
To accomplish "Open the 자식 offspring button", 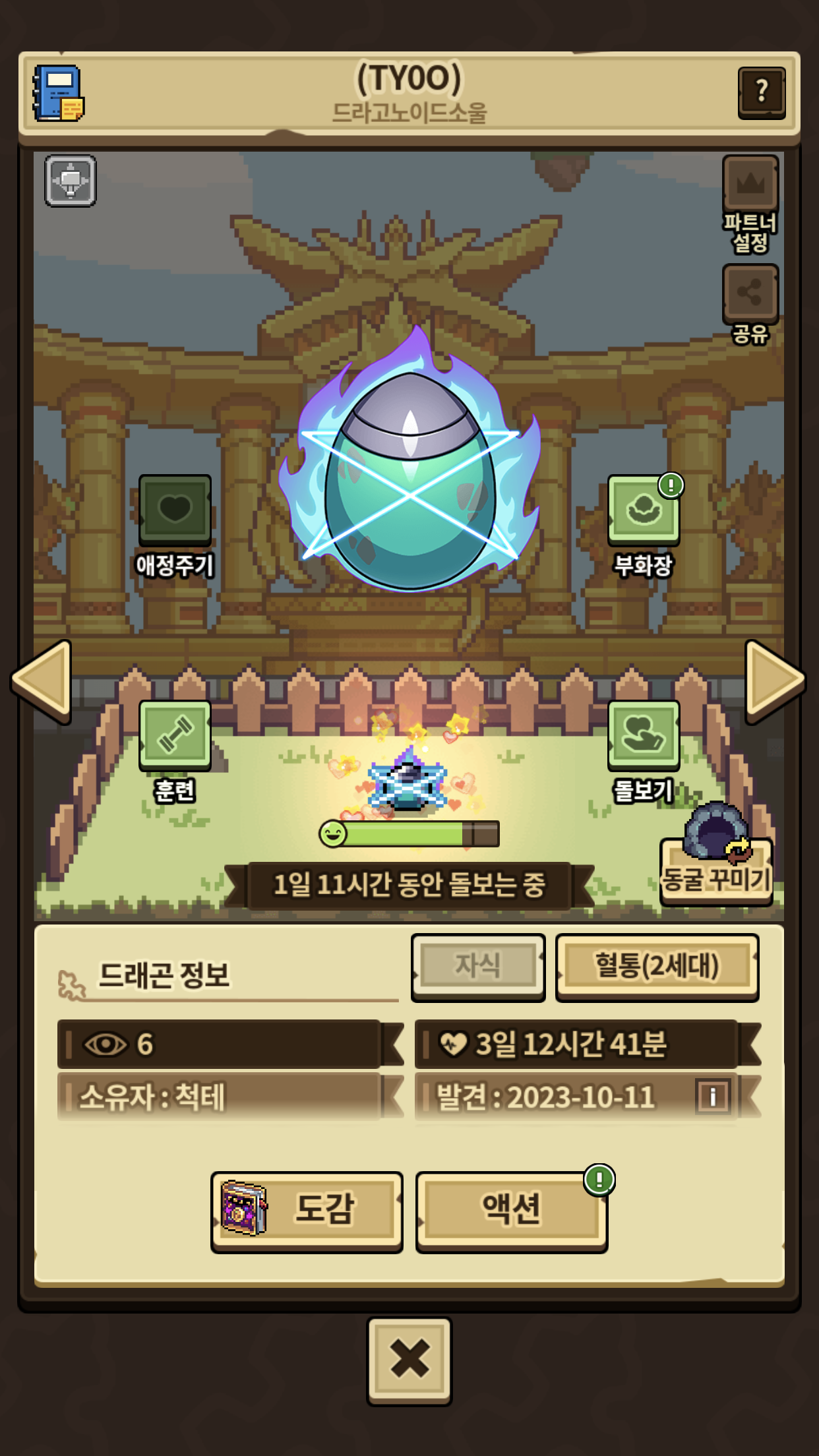I will click(478, 967).
